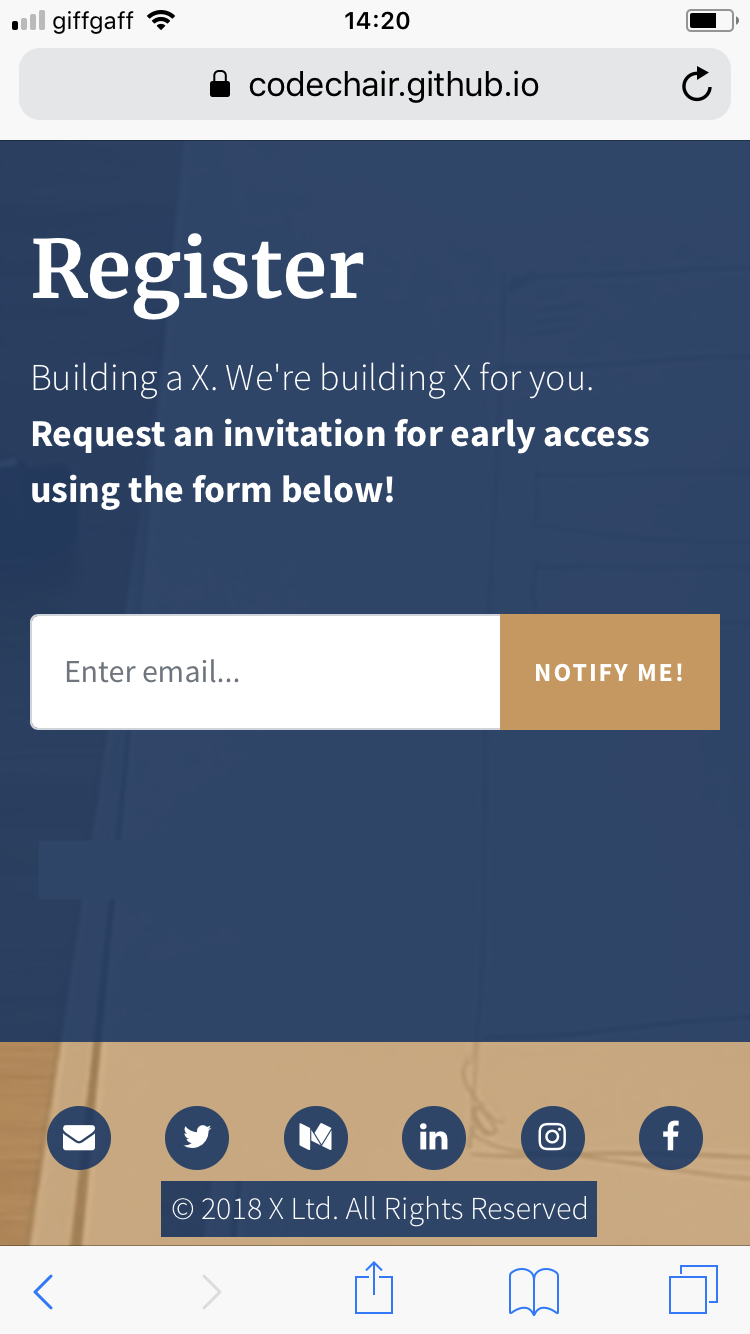The height and width of the screenshot is (1334, 750).
Task: Open the Medium icon link
Action: (316, 1138)
